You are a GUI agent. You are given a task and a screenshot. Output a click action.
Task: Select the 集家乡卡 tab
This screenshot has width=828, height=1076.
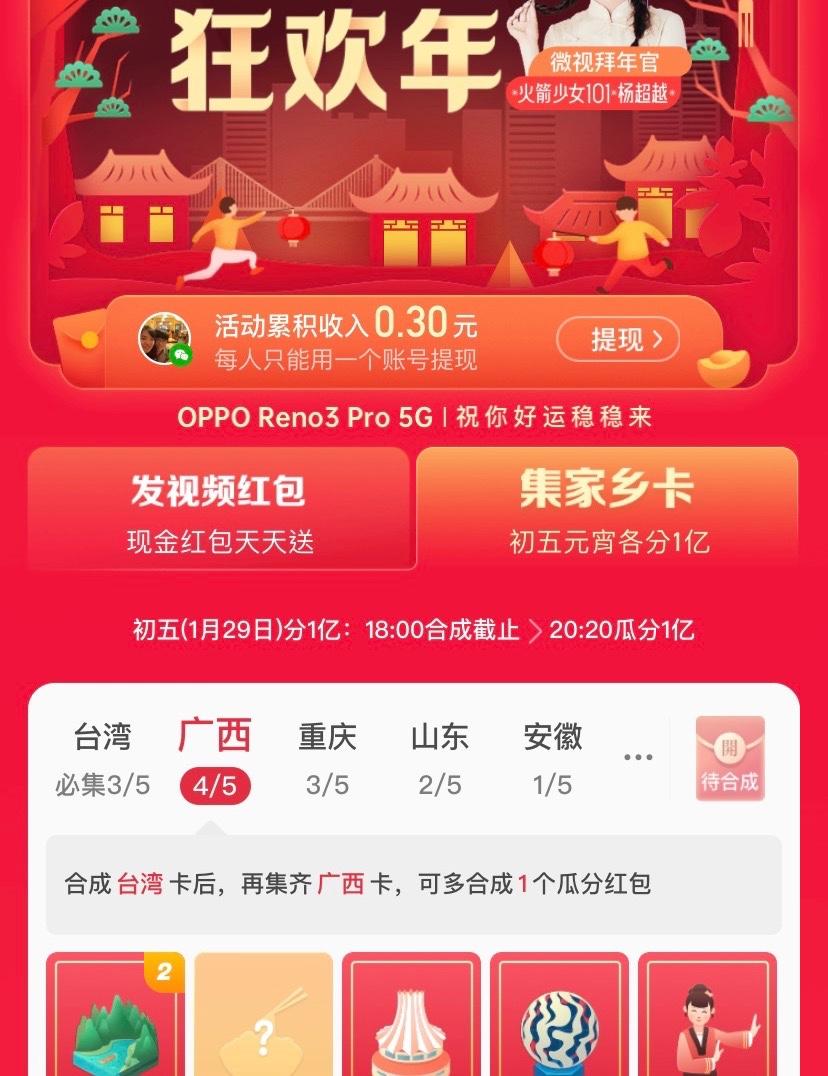point(607,509)
